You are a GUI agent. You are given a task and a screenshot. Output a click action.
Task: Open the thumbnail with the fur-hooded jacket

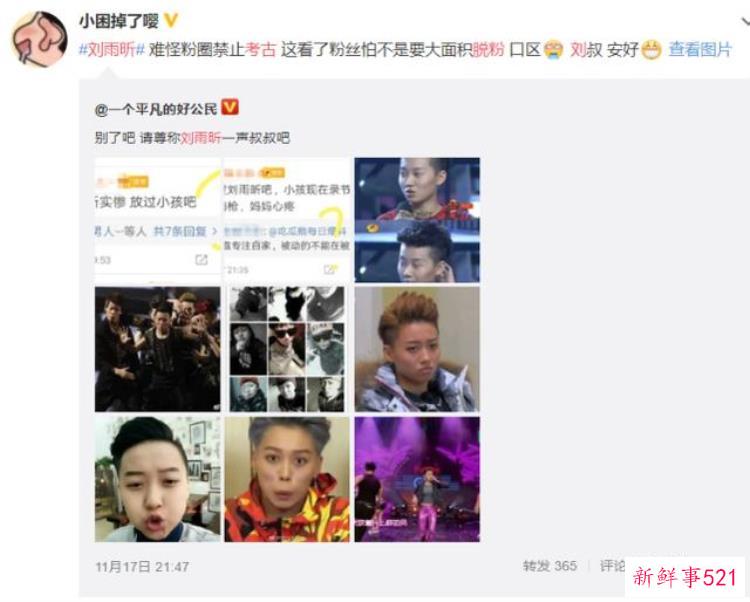coord(417,348)
